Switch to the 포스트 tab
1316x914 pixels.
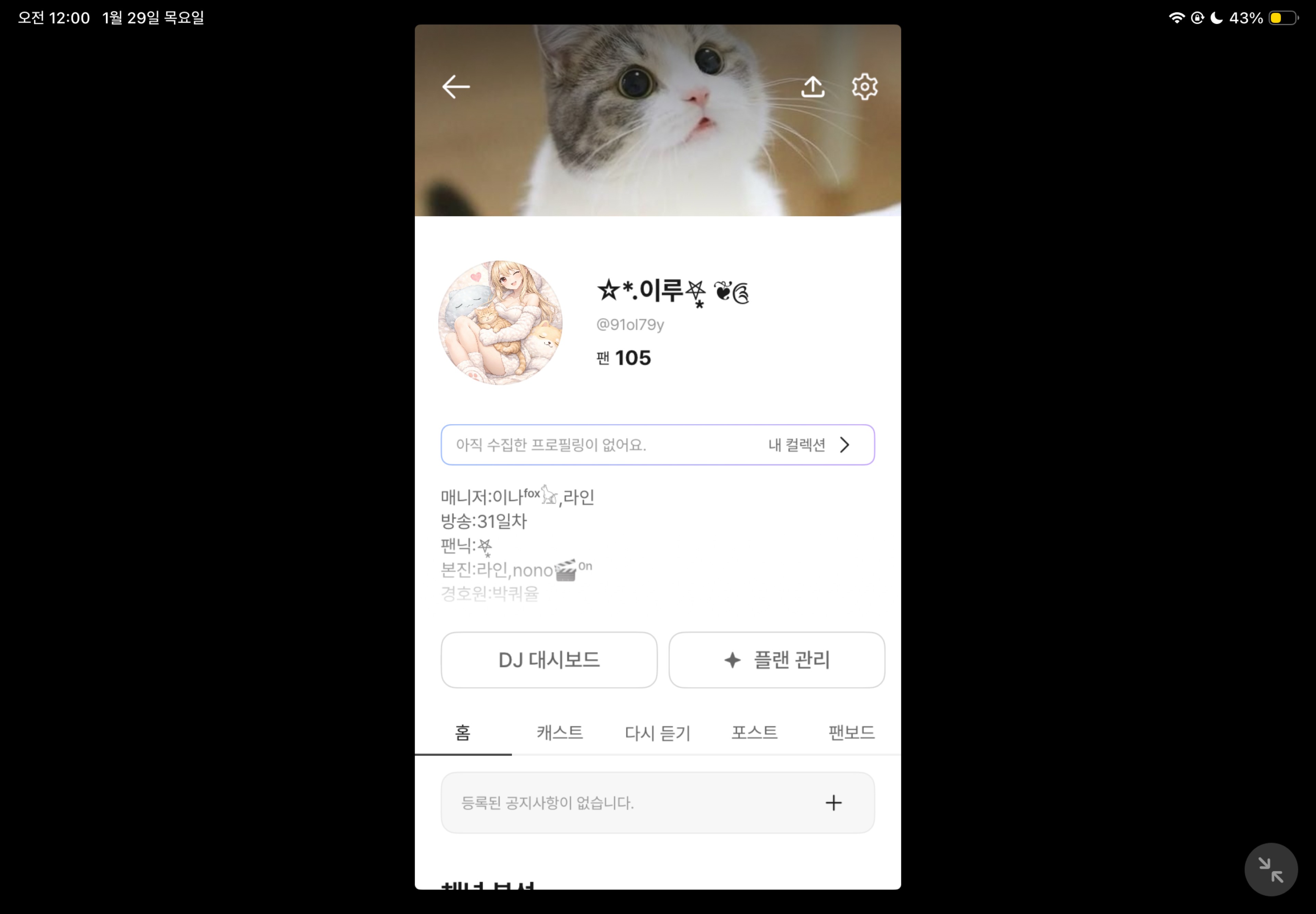(754, 732)
